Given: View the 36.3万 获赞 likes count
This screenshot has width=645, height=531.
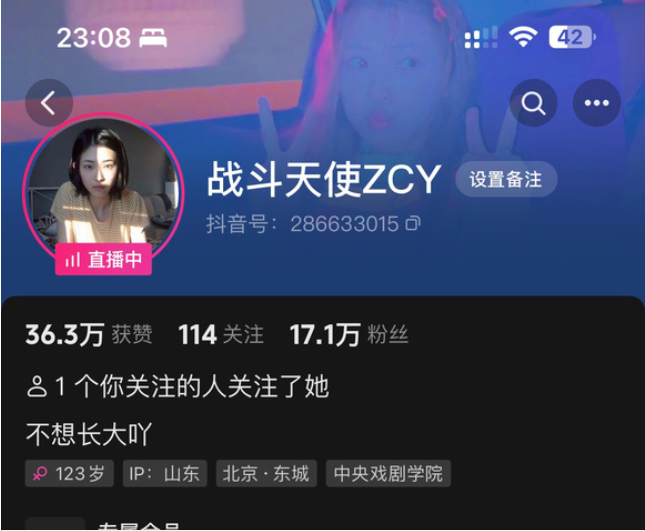Looking at the screenshot, I should click(89, 335).
